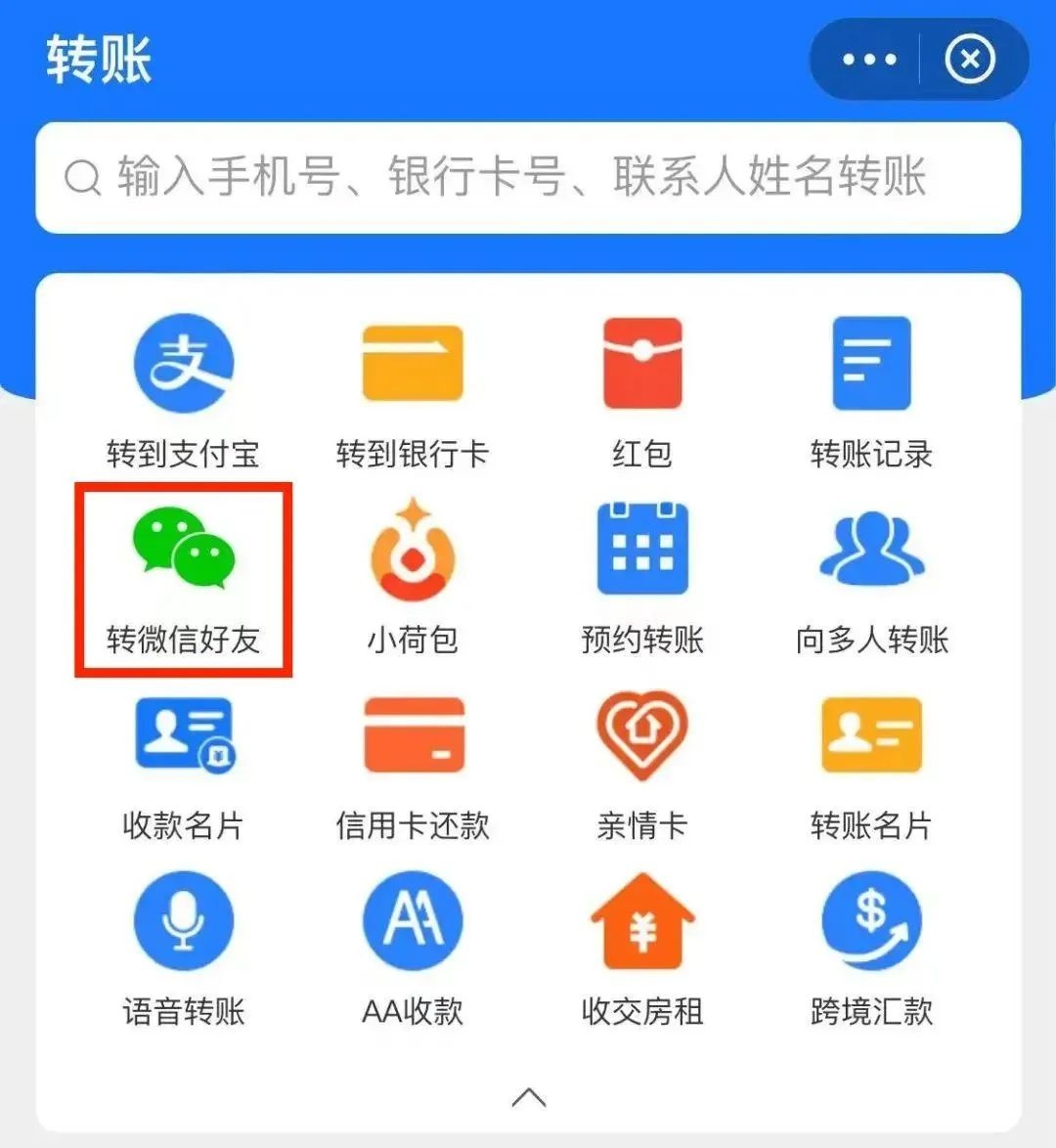Image resolution: width=1056 pixels, height=1148 pixels.
Task: Open 预约转账 scheduled transfer
Action: (x=641, y=577)
